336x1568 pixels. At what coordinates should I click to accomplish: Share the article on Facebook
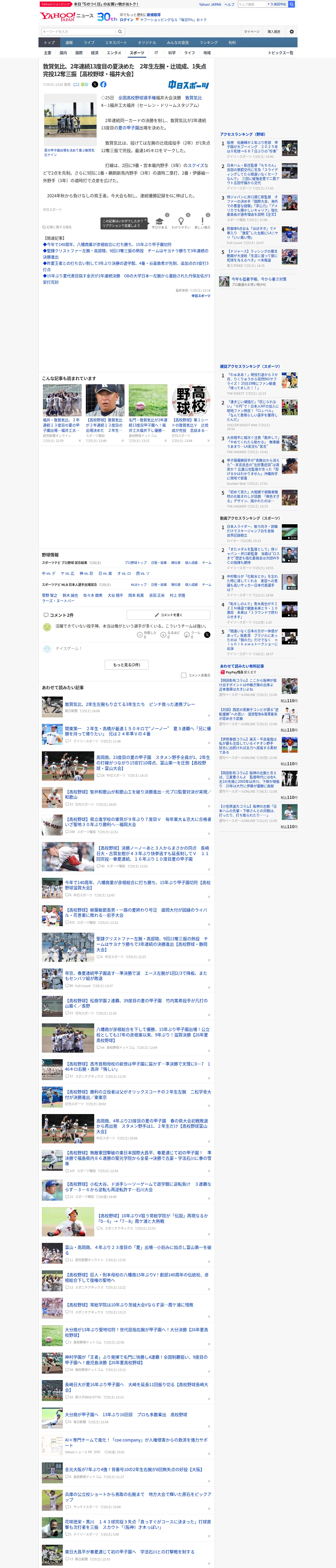pos(103,85)
